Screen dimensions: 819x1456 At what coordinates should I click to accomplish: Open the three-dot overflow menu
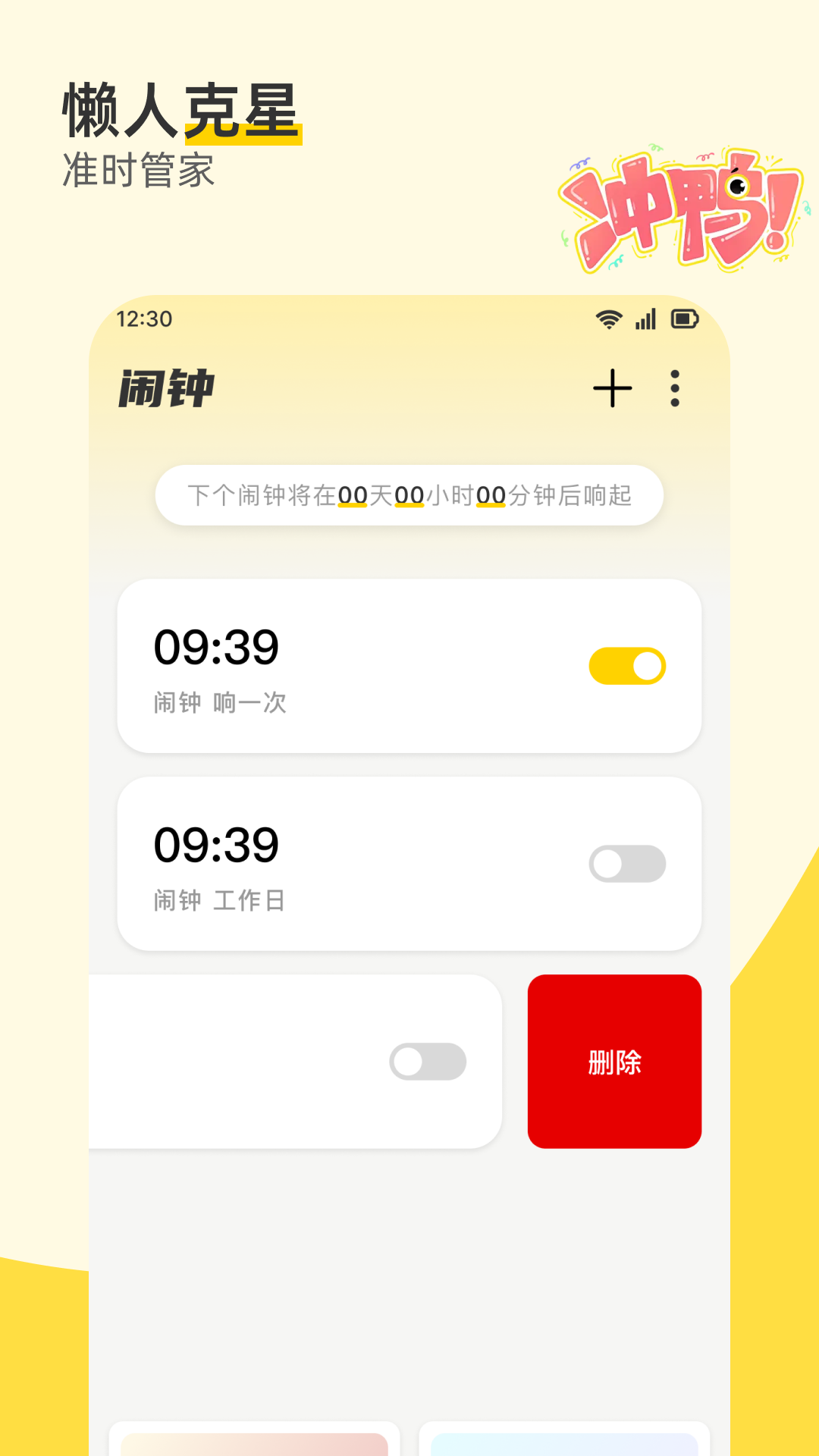[674, 388]
